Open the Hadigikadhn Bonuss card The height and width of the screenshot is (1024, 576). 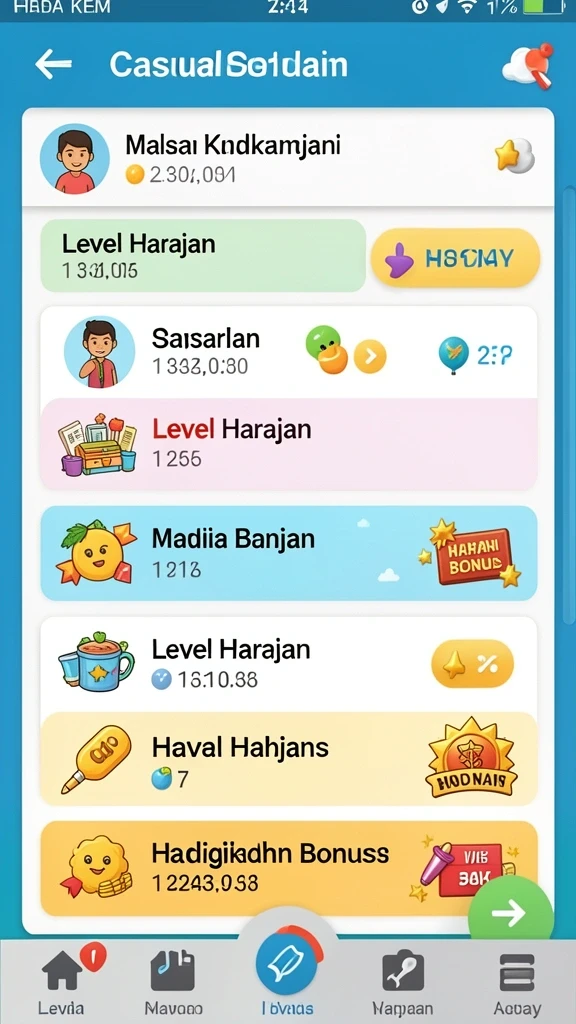point(288,869)
